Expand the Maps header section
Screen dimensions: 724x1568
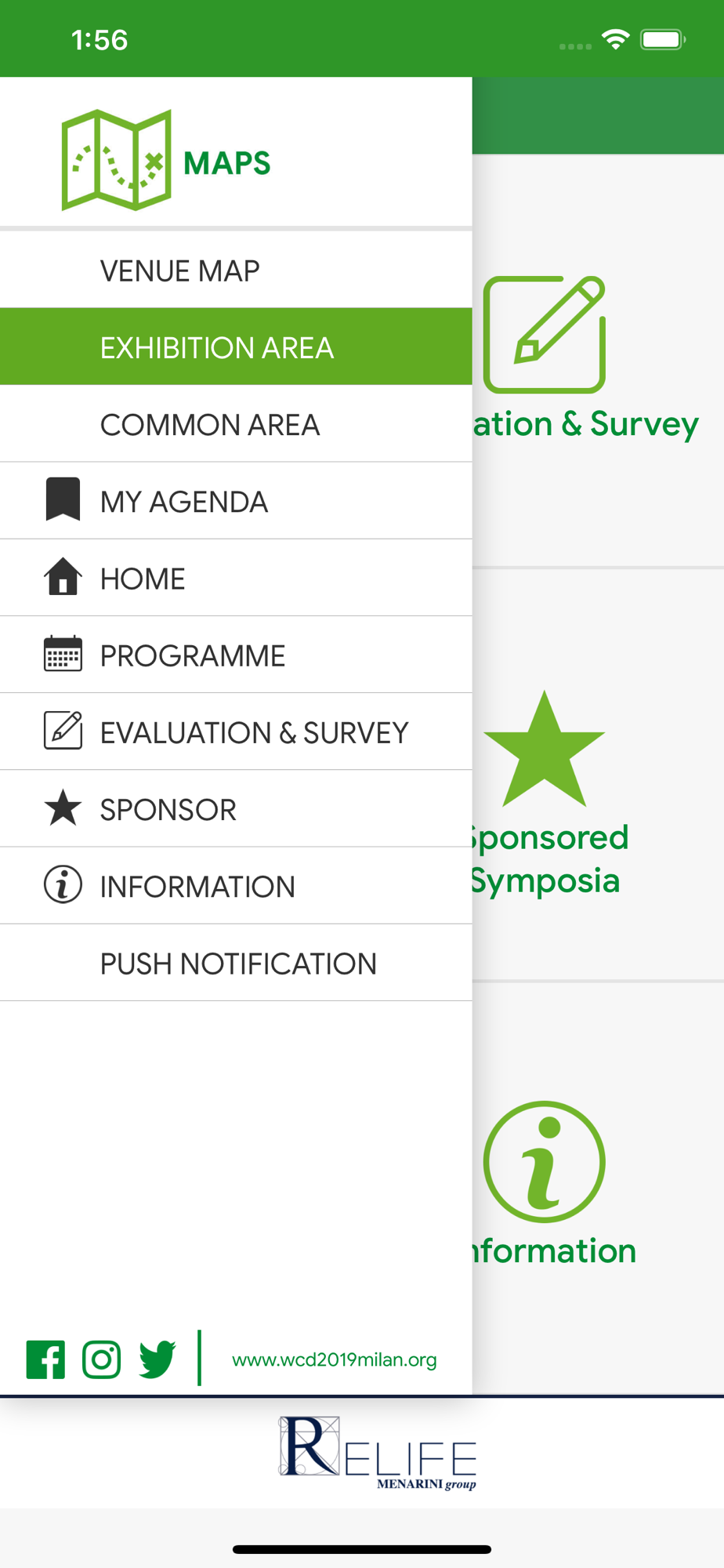(236, 153)
